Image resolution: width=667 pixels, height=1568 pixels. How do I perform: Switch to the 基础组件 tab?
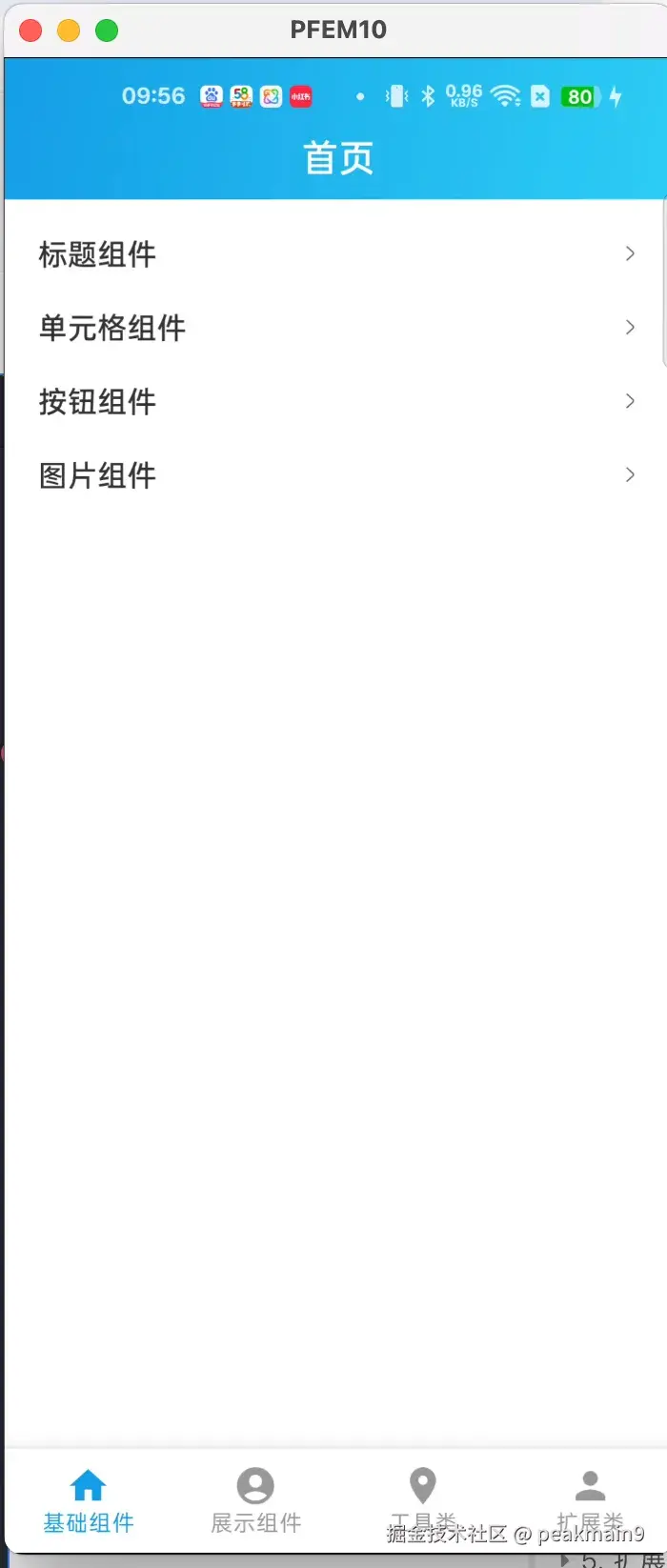pos(88,1500)
